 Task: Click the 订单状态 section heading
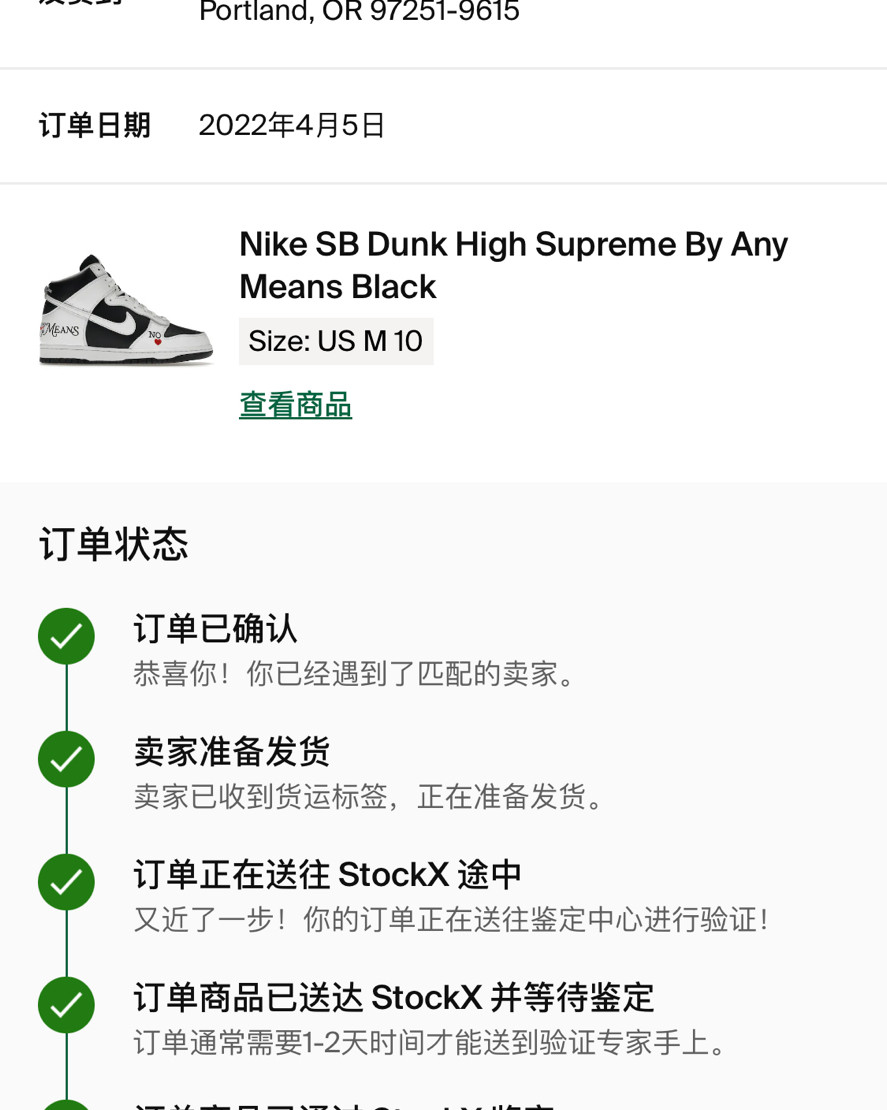tap(110, 543)
